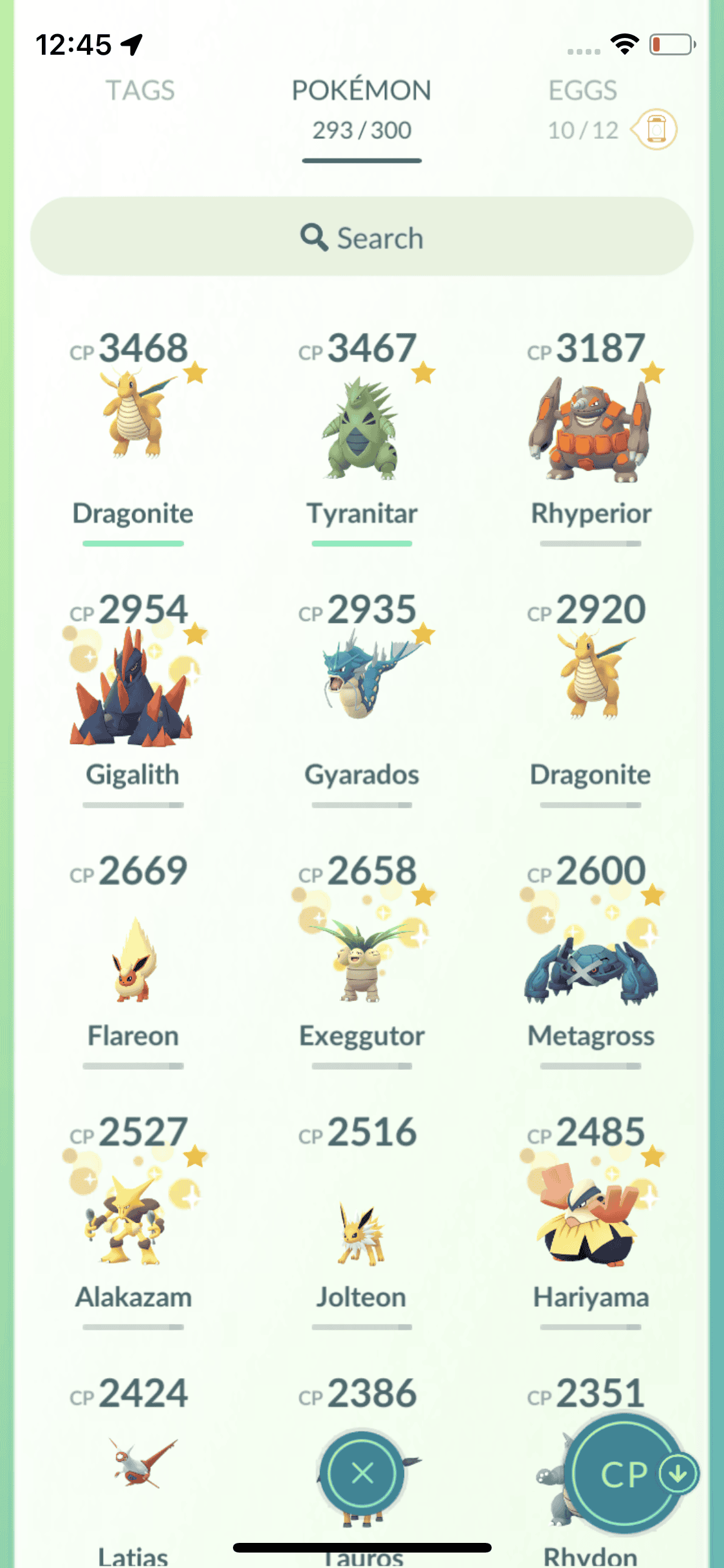Switch to the Tags tab

pyautogui.click(x=140, y=91)
